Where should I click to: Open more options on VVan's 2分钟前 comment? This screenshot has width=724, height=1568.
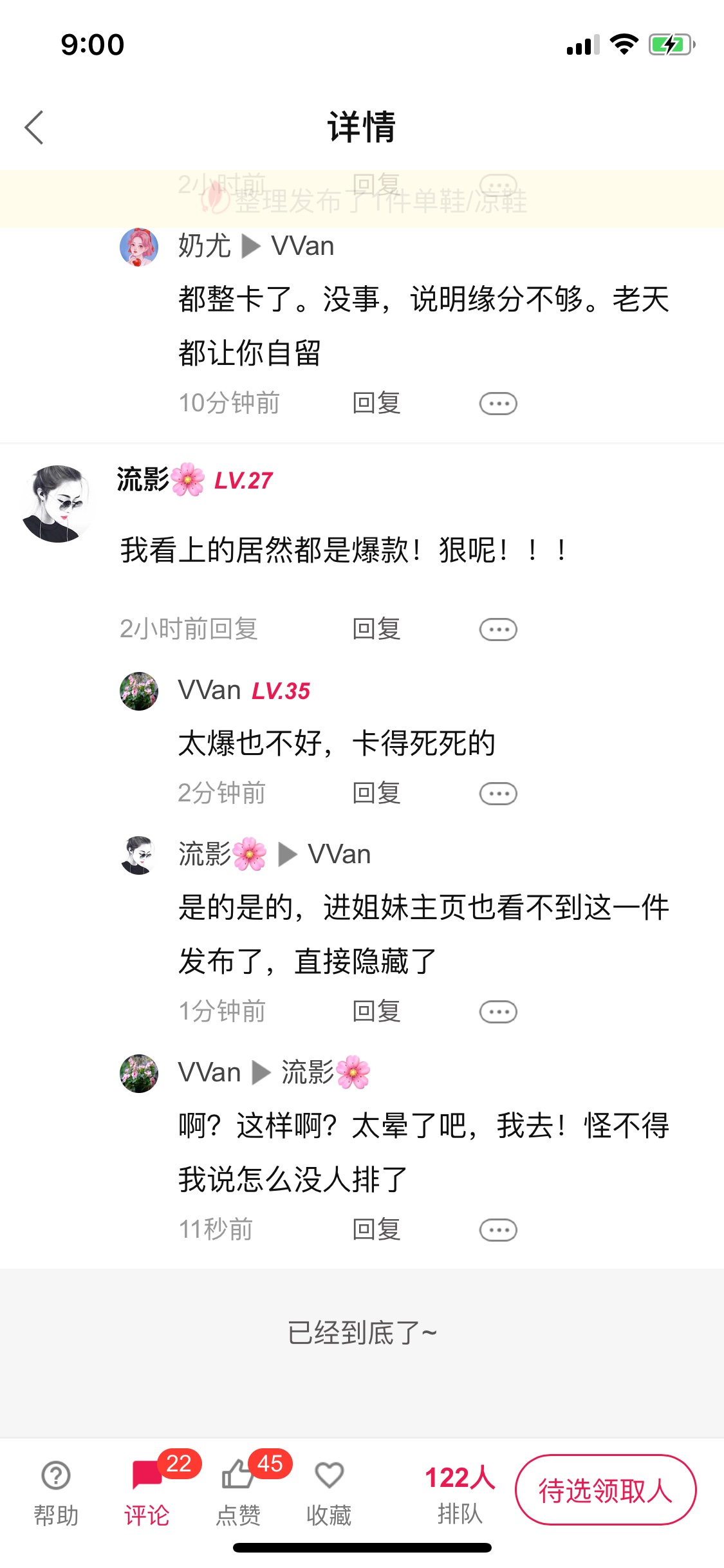click(498, 793)
